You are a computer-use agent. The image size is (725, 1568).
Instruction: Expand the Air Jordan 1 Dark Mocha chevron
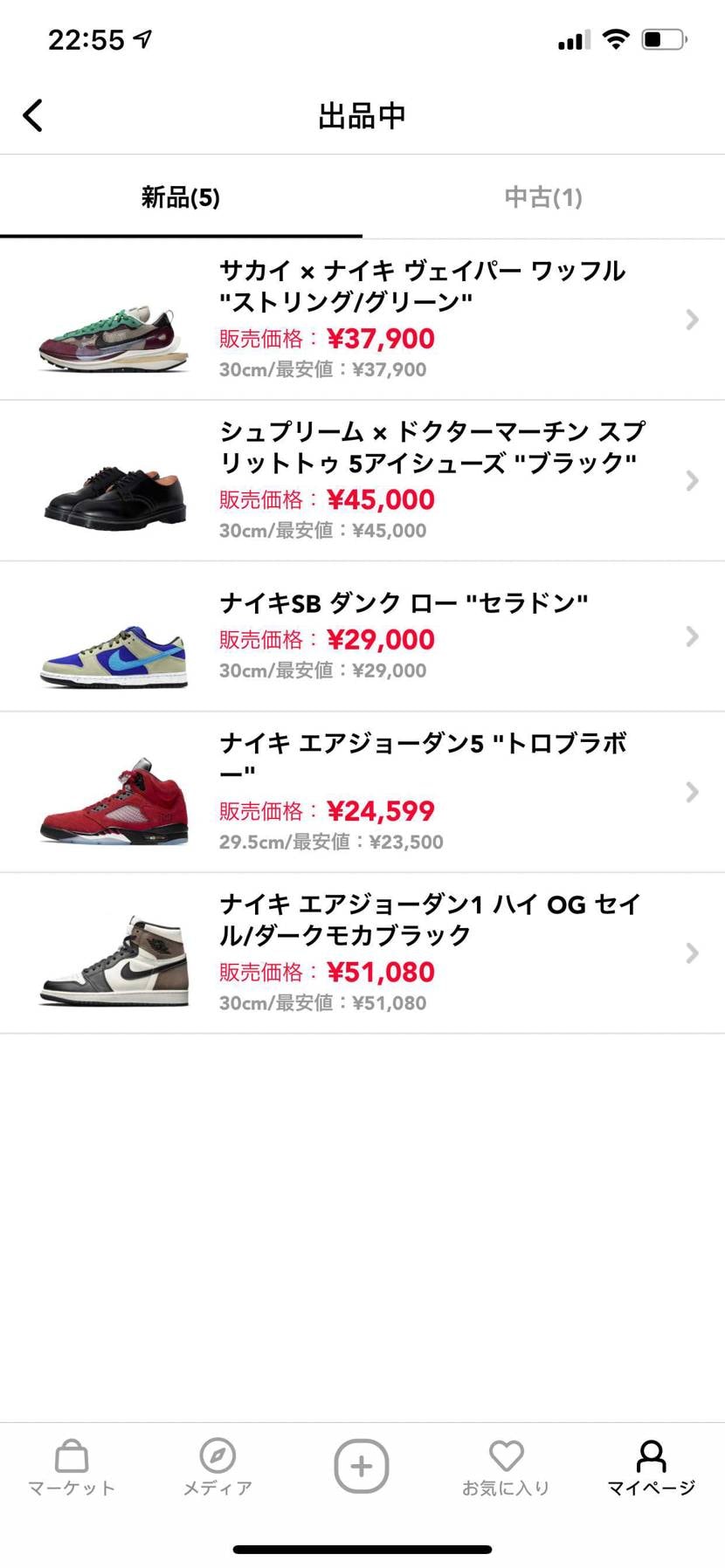click(x=693, y=953)
